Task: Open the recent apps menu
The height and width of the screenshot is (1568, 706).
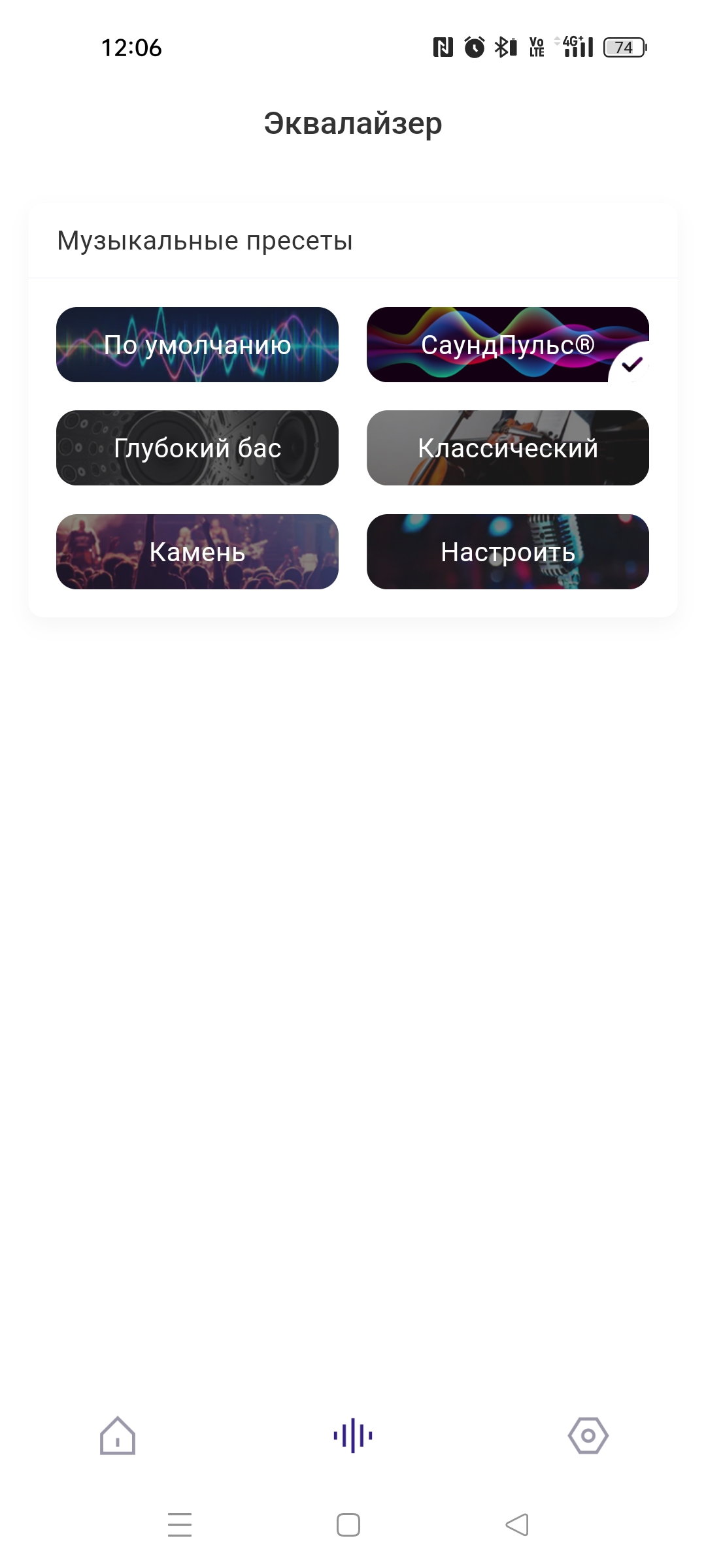Action: [x=180, y=1525]
